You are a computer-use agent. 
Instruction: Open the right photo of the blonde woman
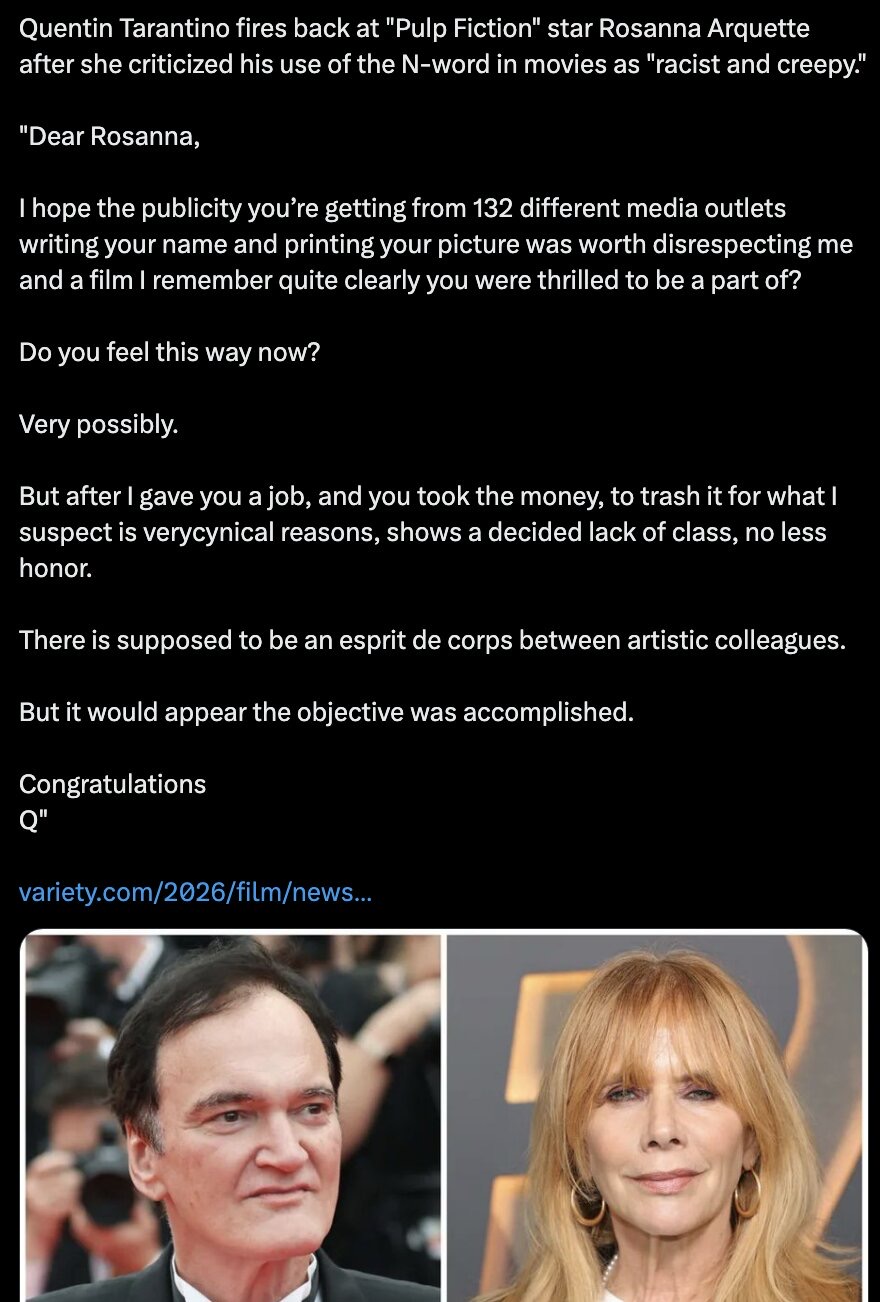(x=657, y=1118)
